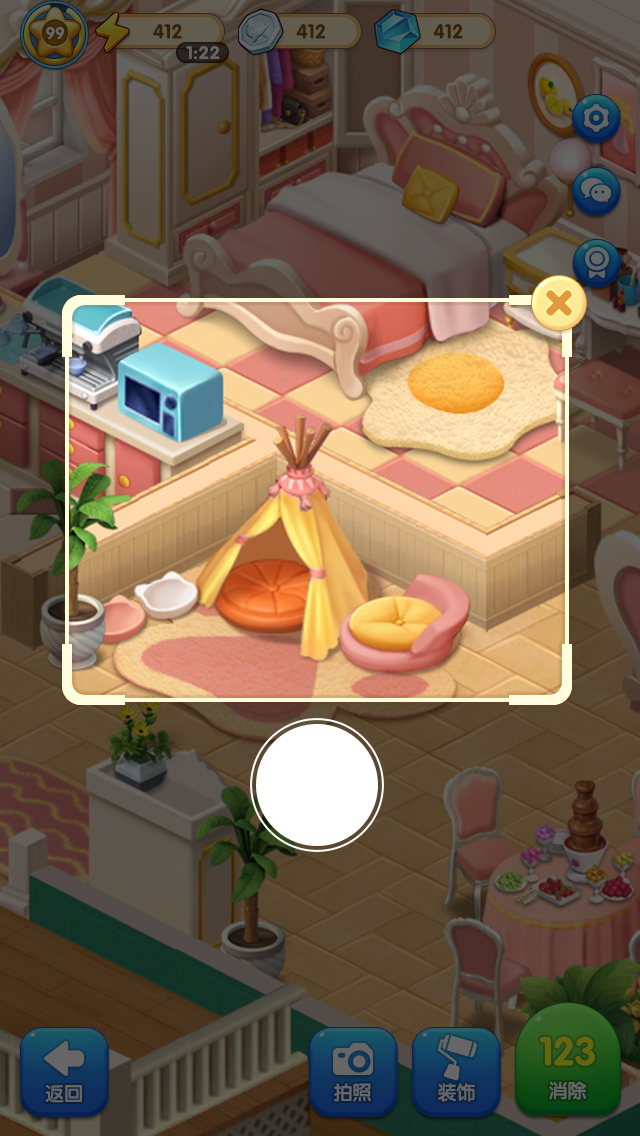Open the settings gear icon
The width and height of the screenshot is (640, 1136).
tap(597, 119)
